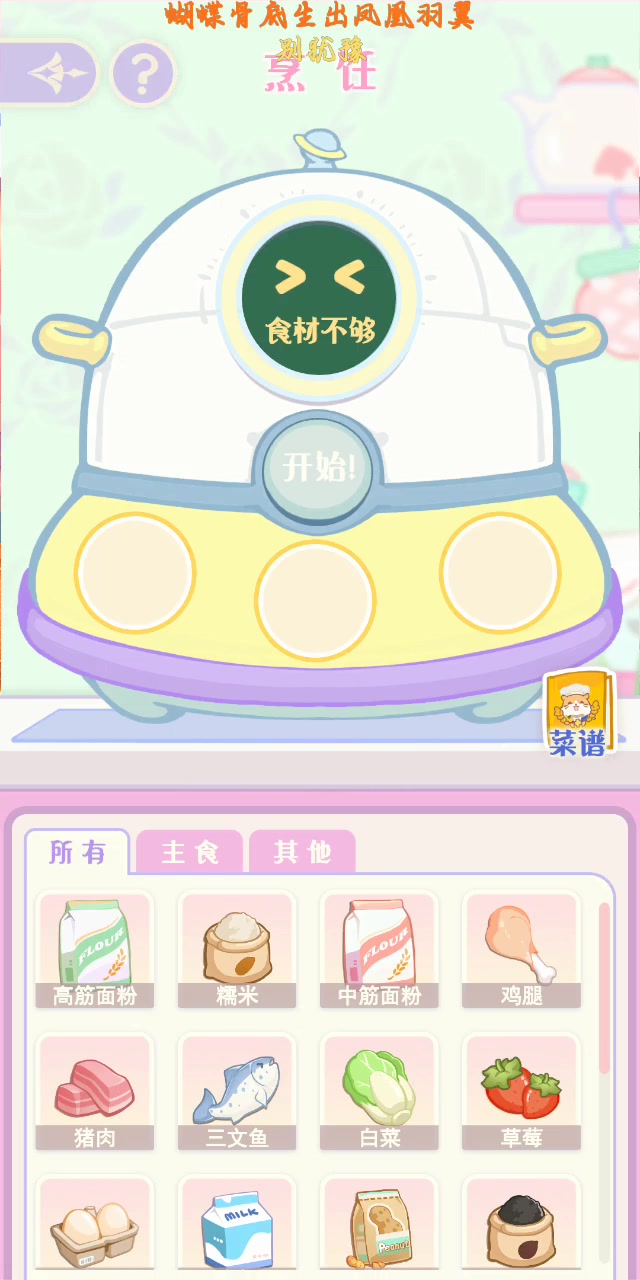This screenshot has width=640, height=1280.
Task: Switch to the 主食 tab
Action: [x=190, y=852]
